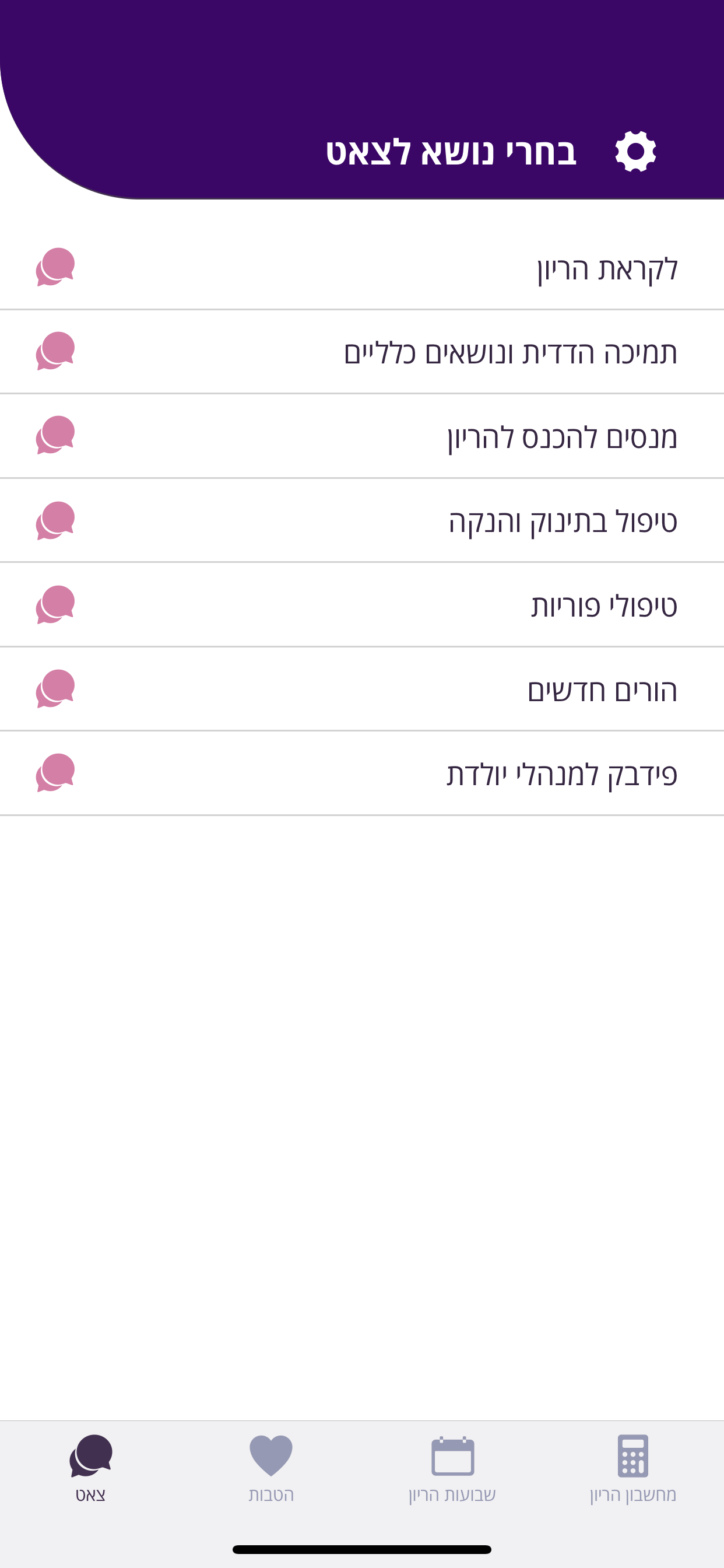Select the הורים חדשים chat topic
The height and width of the screenshot is (1568, 724).
click(x=602, y=689)
